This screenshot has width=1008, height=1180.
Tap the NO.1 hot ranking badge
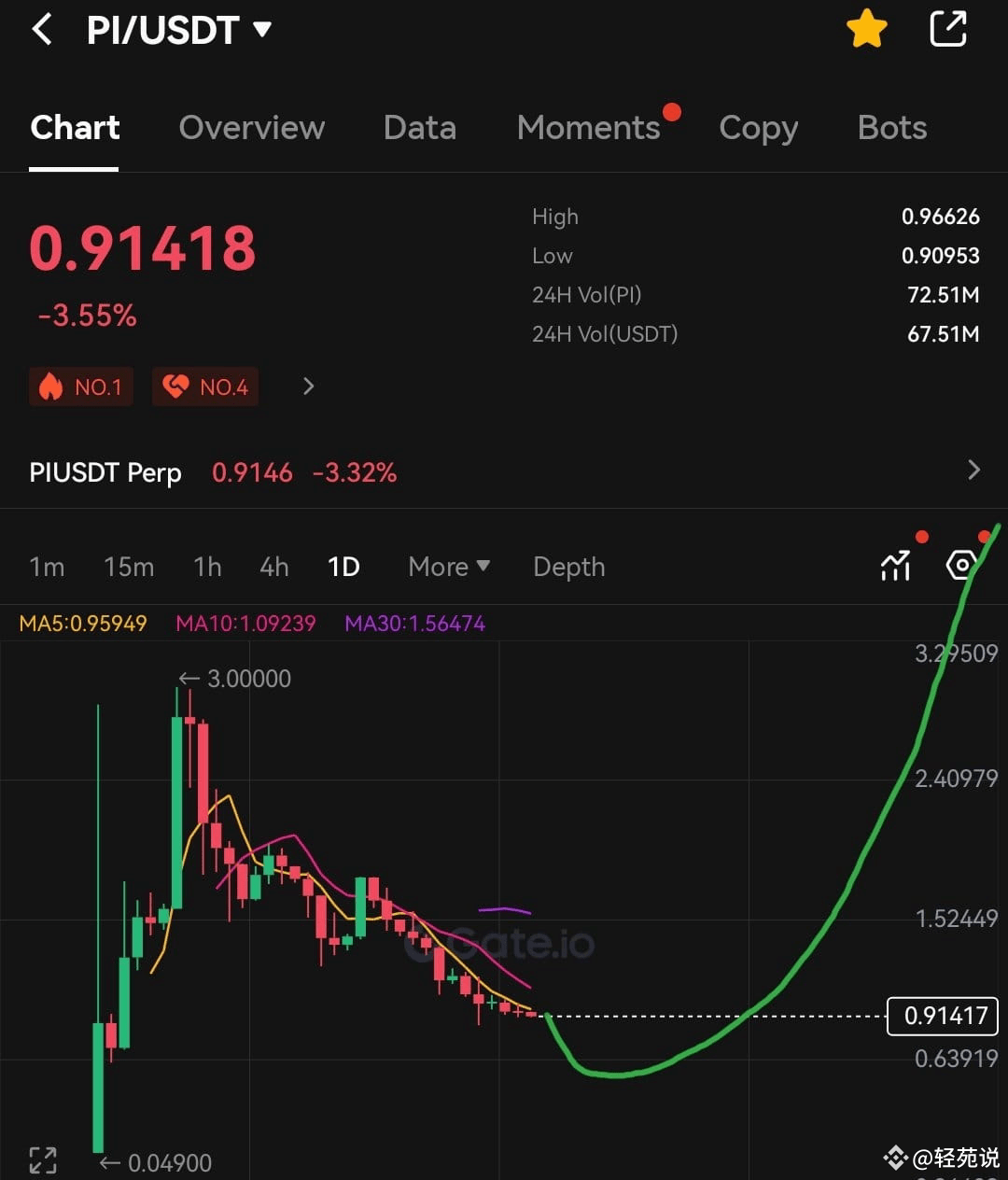click(81, 386)
